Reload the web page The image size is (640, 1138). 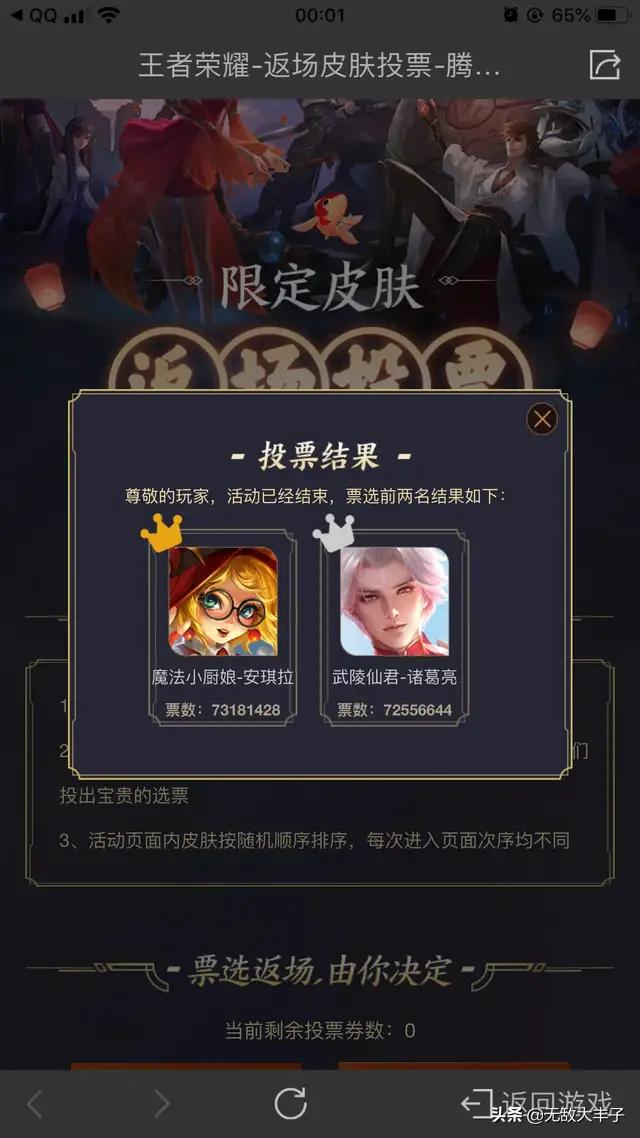290,1103
